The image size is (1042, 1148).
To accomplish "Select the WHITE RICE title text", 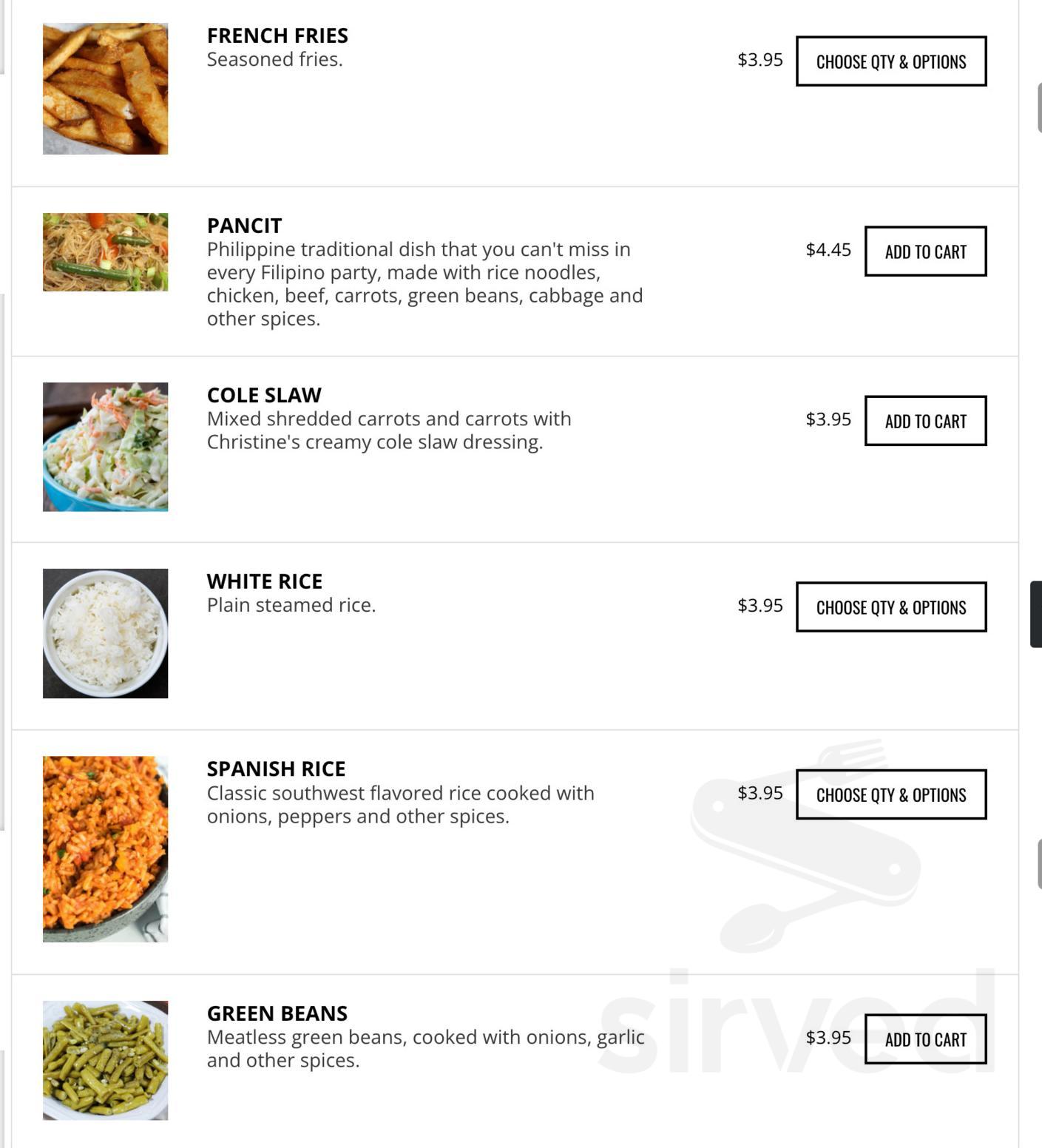I will (x=264, y=581).
